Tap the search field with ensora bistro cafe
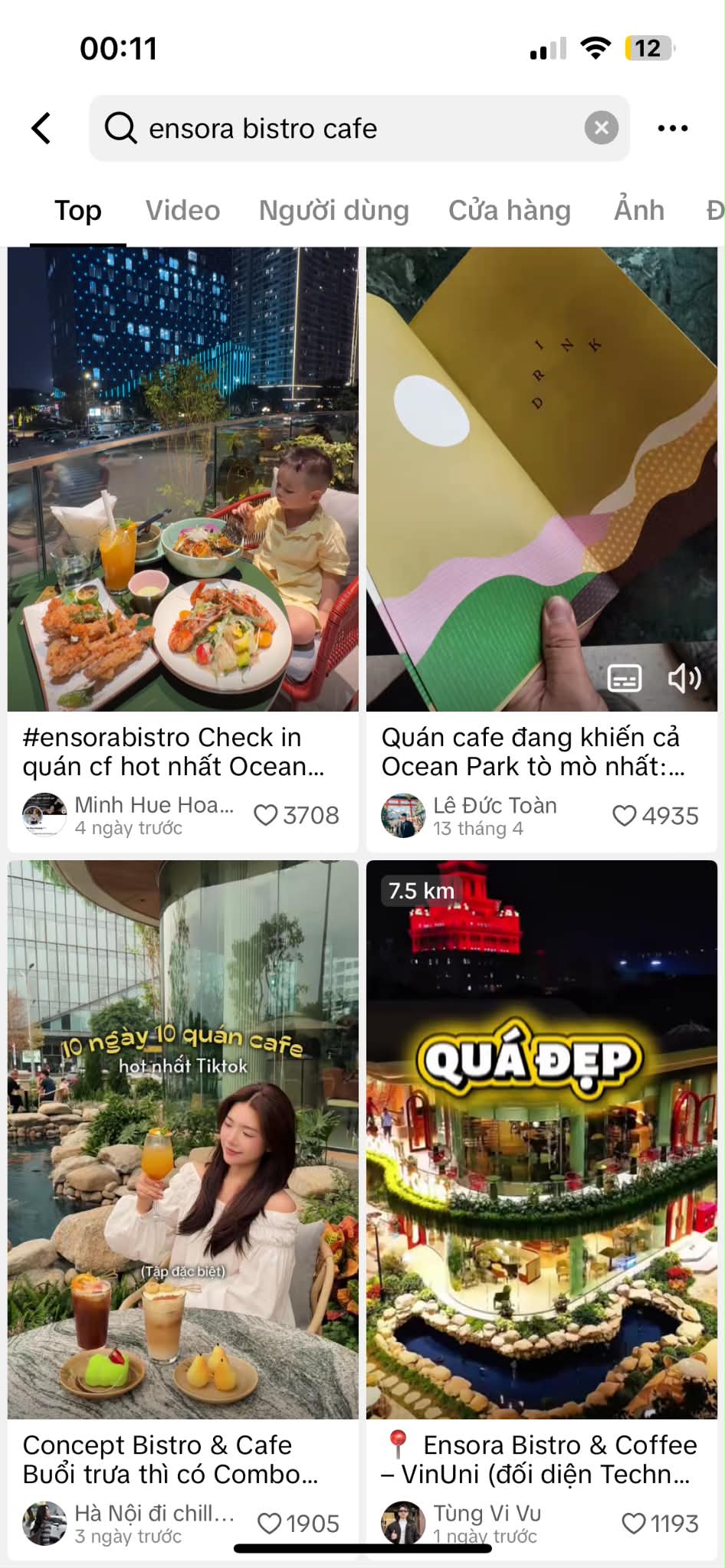The width and height of the screenshot is (725, 1568). pyautogui.click(x=345, y=129)
